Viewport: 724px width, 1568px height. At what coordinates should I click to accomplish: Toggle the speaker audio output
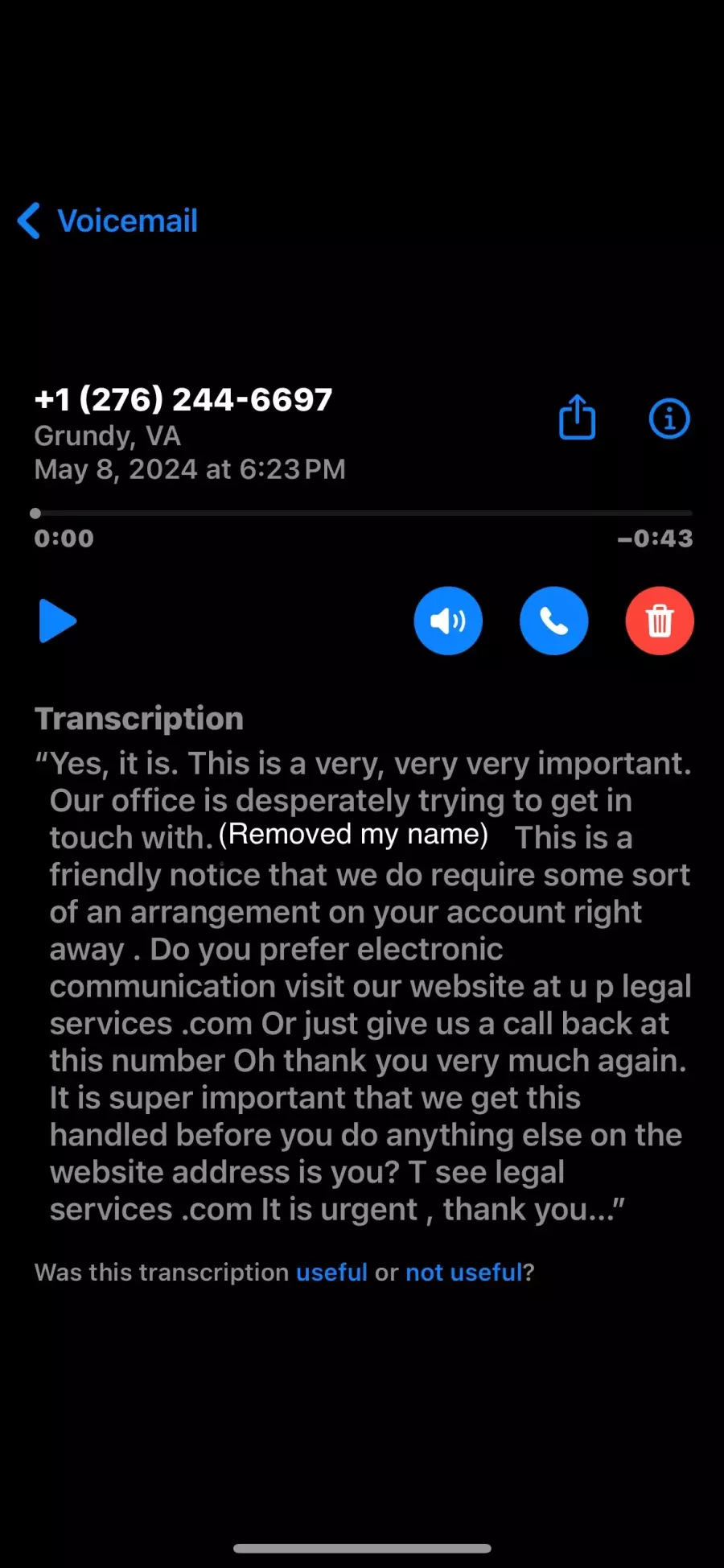pyautogui.click(x=448, y=621)
